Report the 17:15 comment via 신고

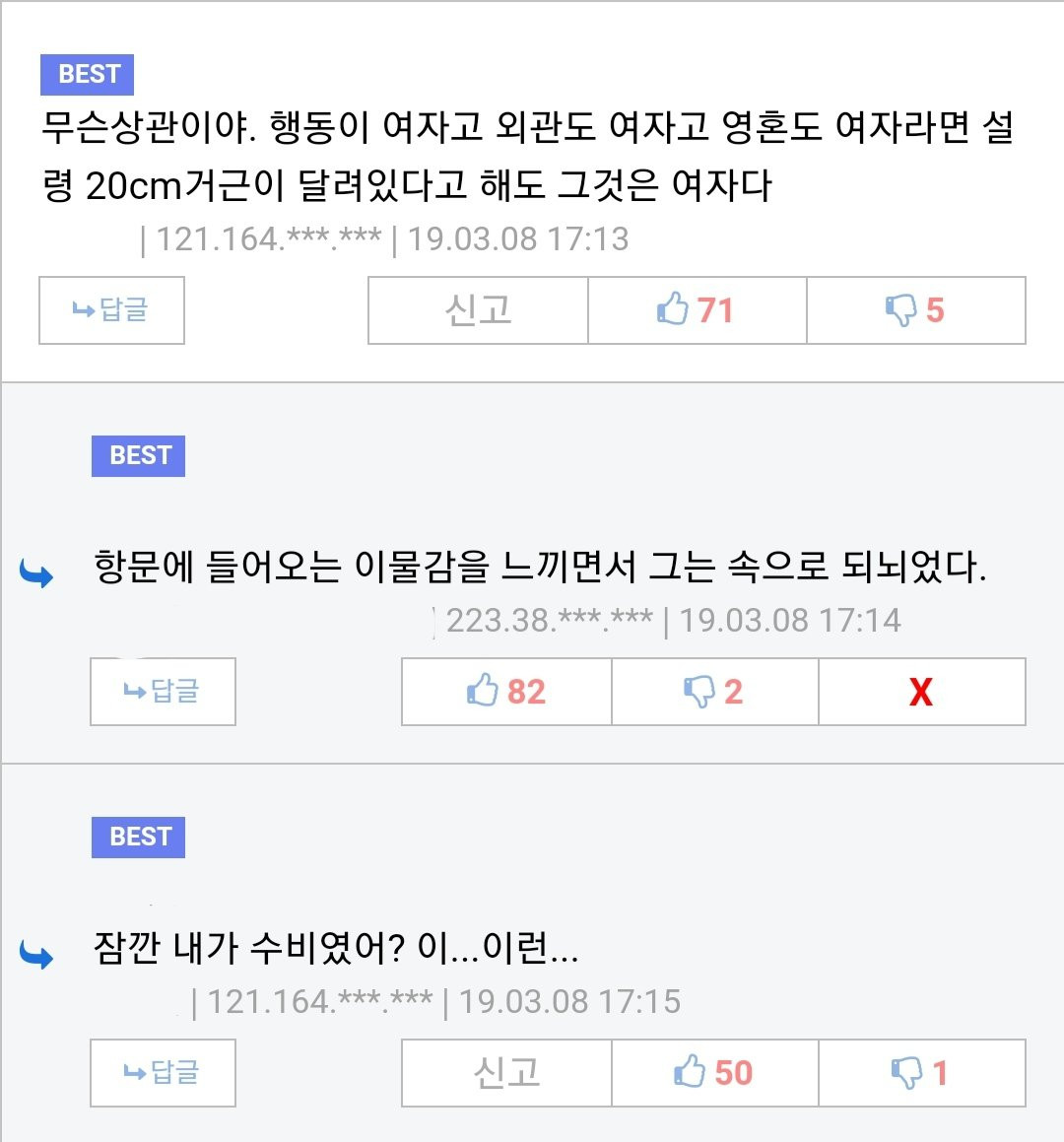(x=506, y=1072)
